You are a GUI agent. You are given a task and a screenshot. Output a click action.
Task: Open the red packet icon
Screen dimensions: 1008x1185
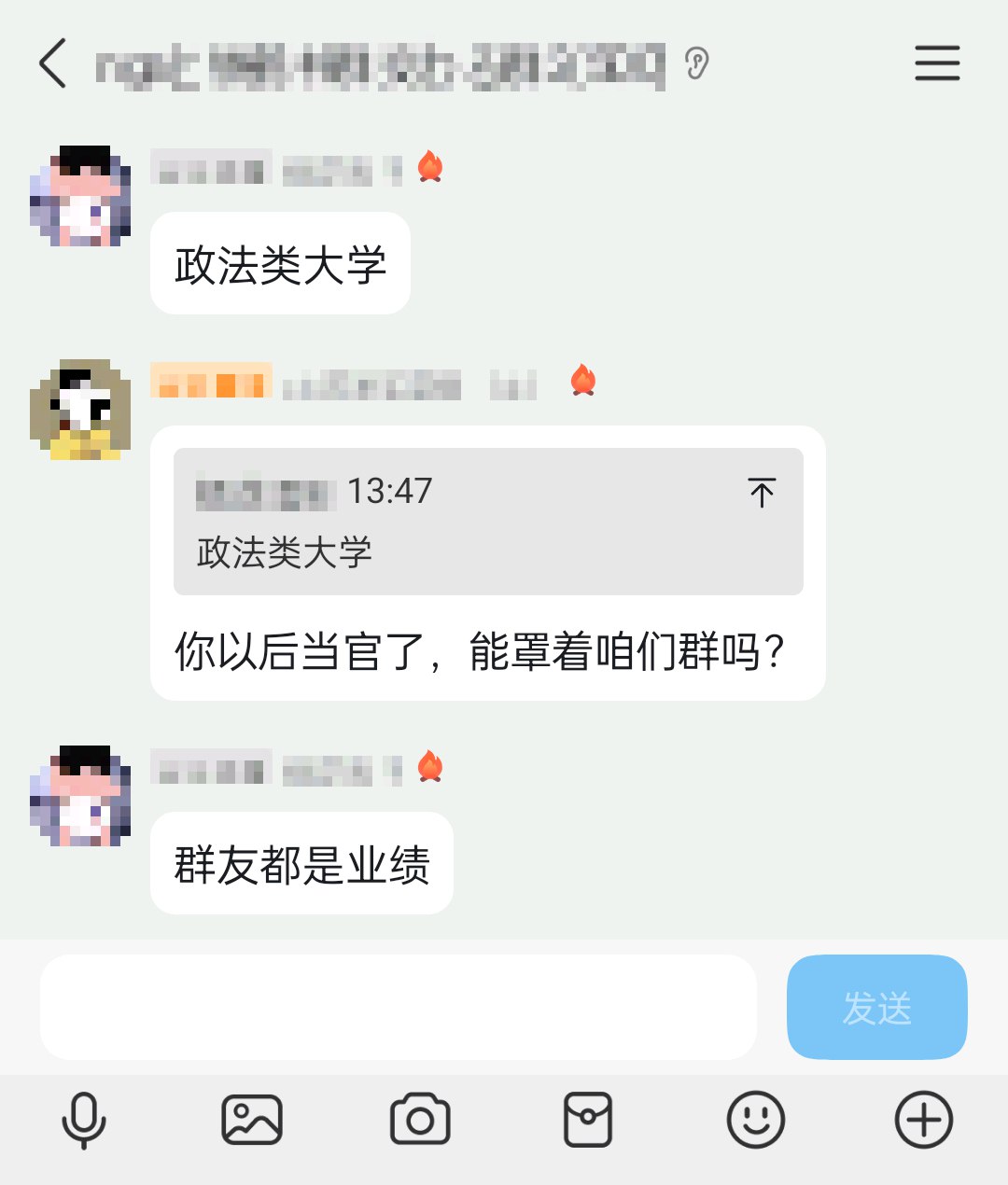point(588,1120)
